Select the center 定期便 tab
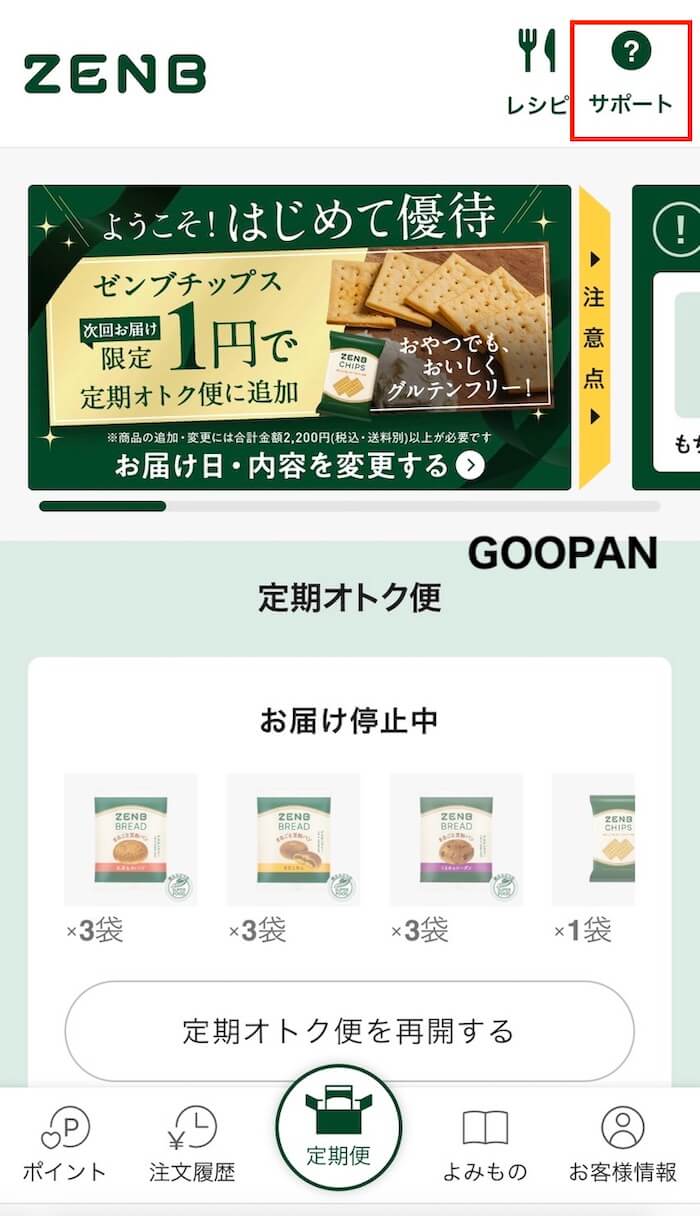This screenshot has width=700, height=1216. tap(338, 1127)
